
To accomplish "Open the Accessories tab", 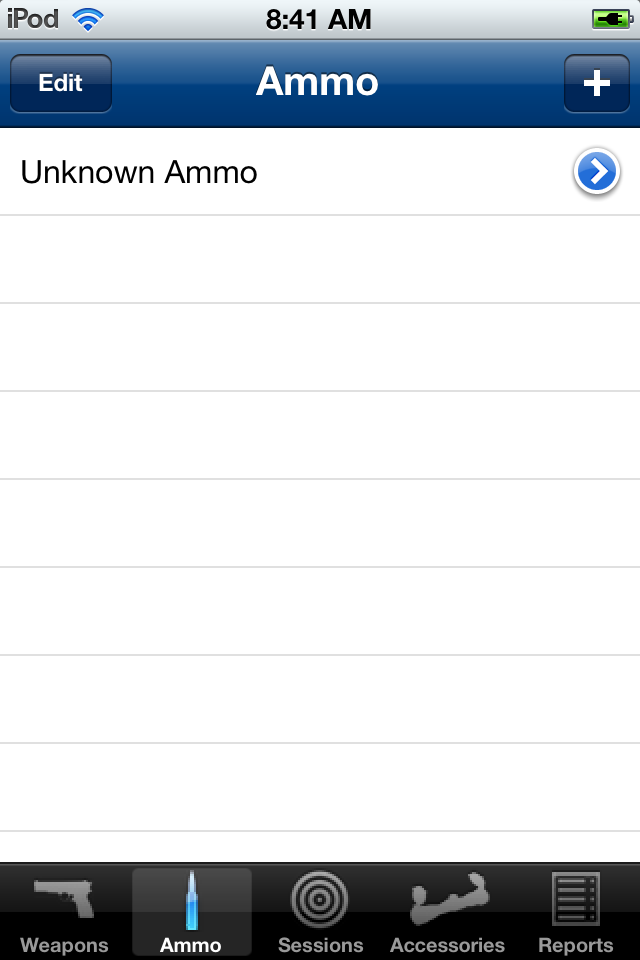I will point(447,914).
